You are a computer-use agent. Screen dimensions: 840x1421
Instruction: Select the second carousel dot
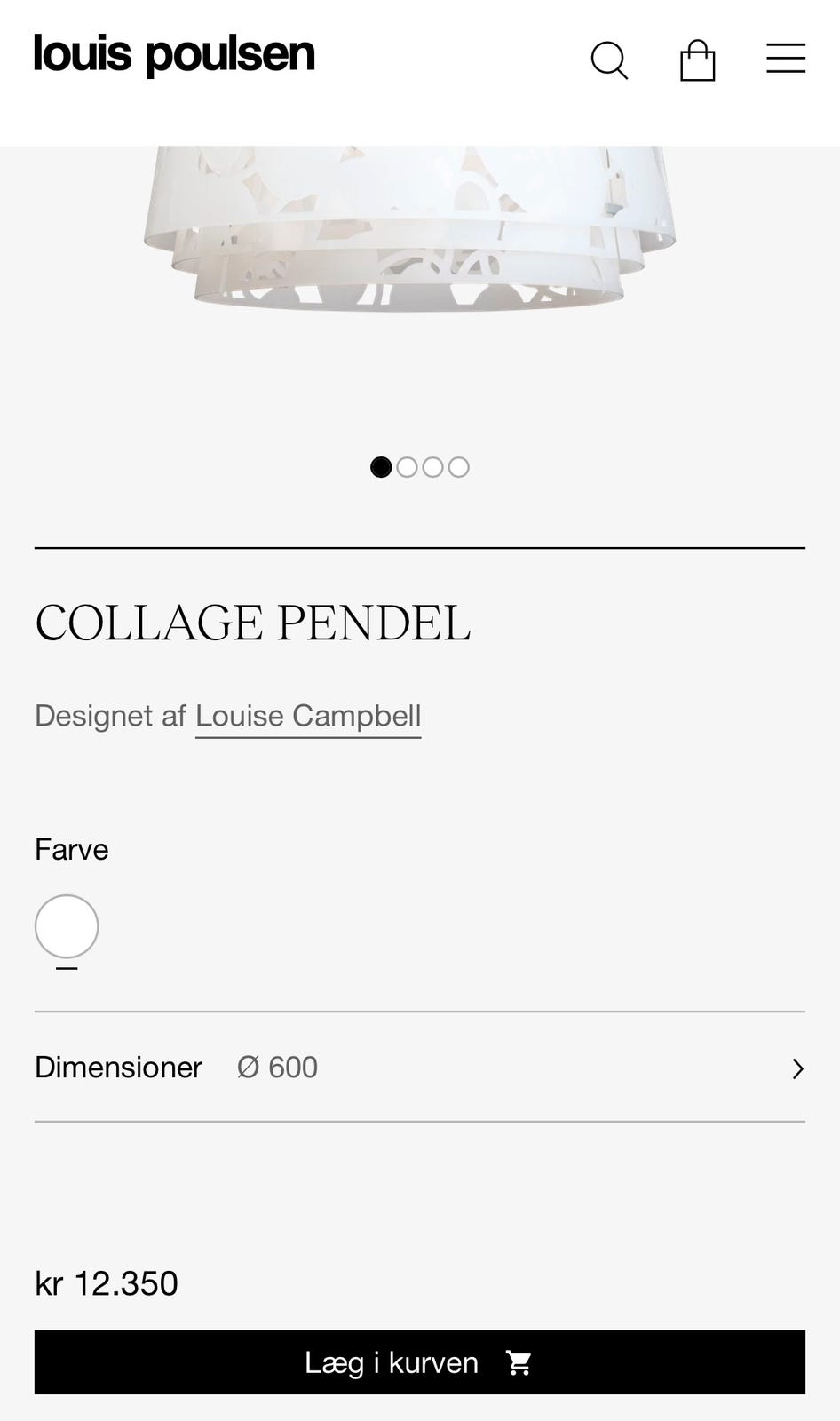tap(407, 466)
